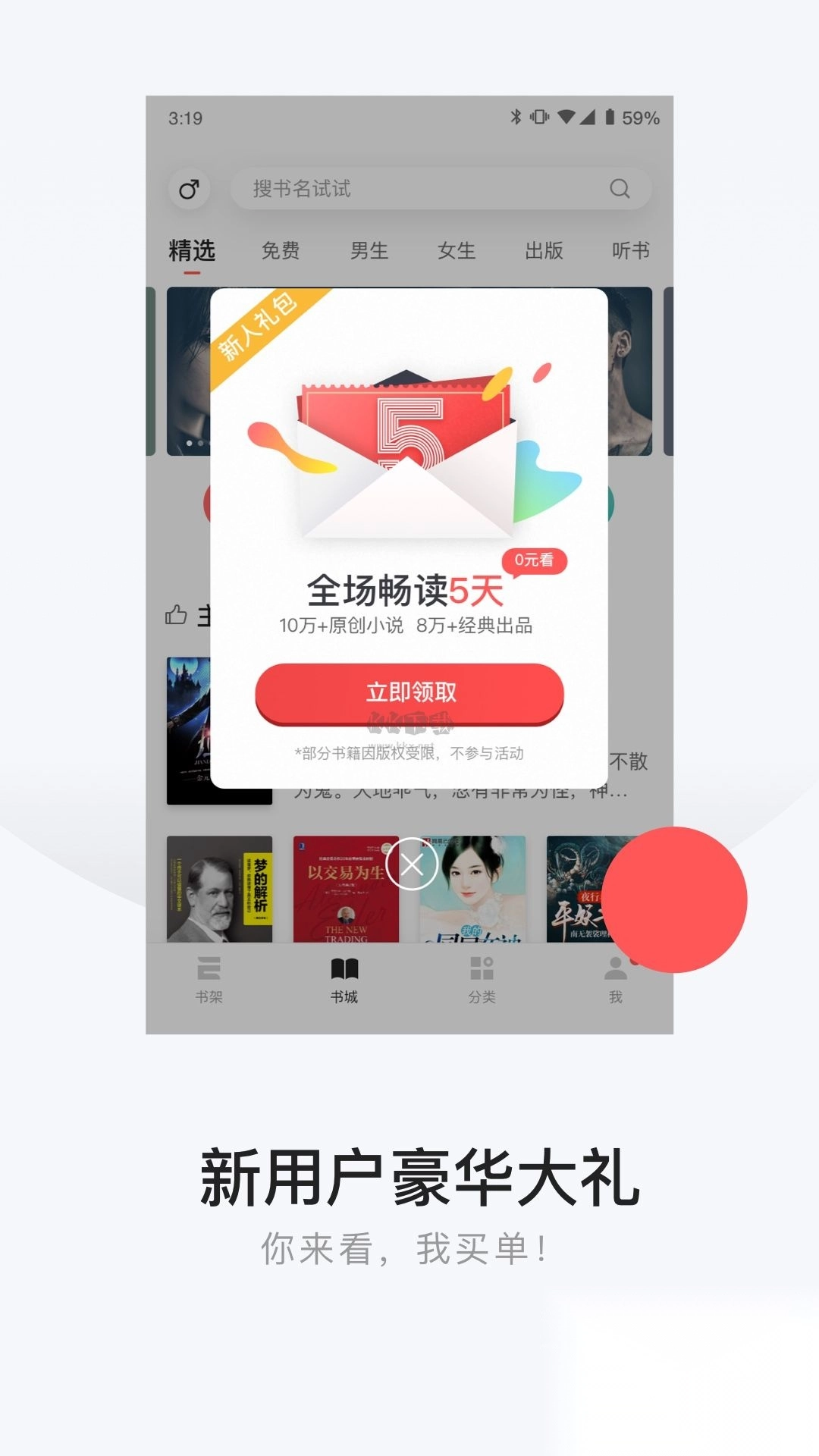819x1456 pixels.
Task: Open the 男生 section
Action: tap(369, 250)
